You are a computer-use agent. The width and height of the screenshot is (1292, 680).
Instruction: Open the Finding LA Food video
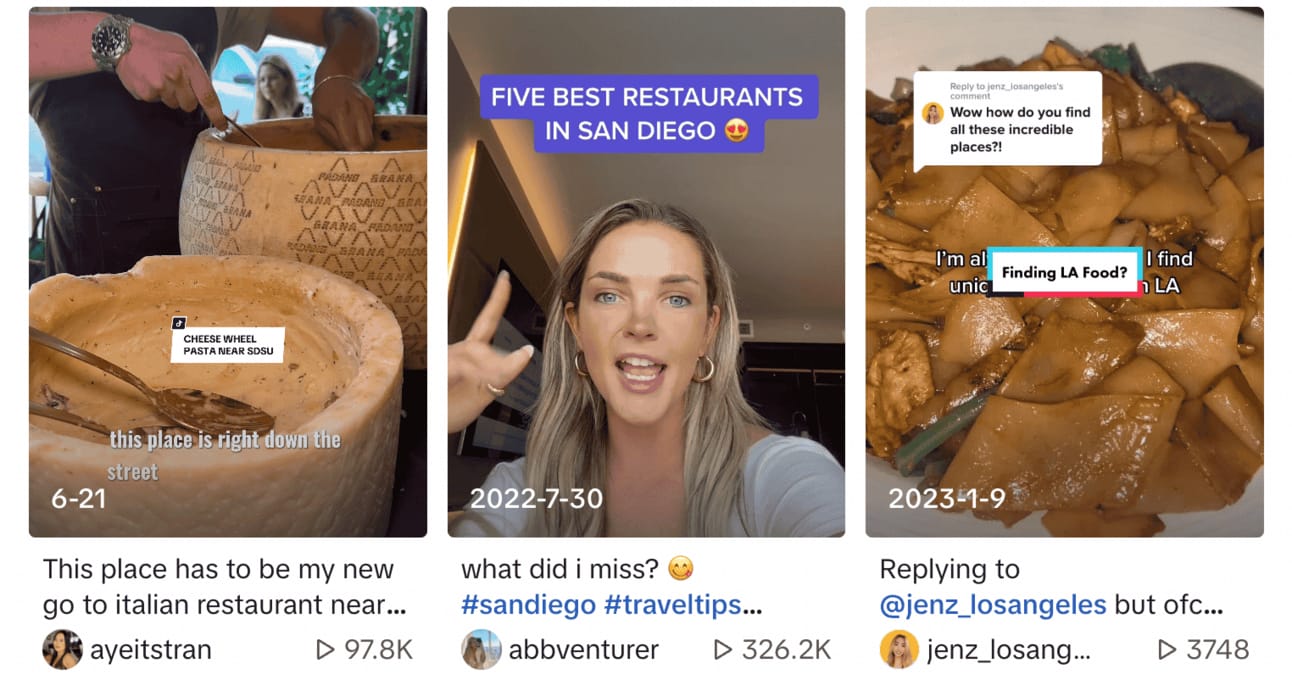tap(1064, 272)
